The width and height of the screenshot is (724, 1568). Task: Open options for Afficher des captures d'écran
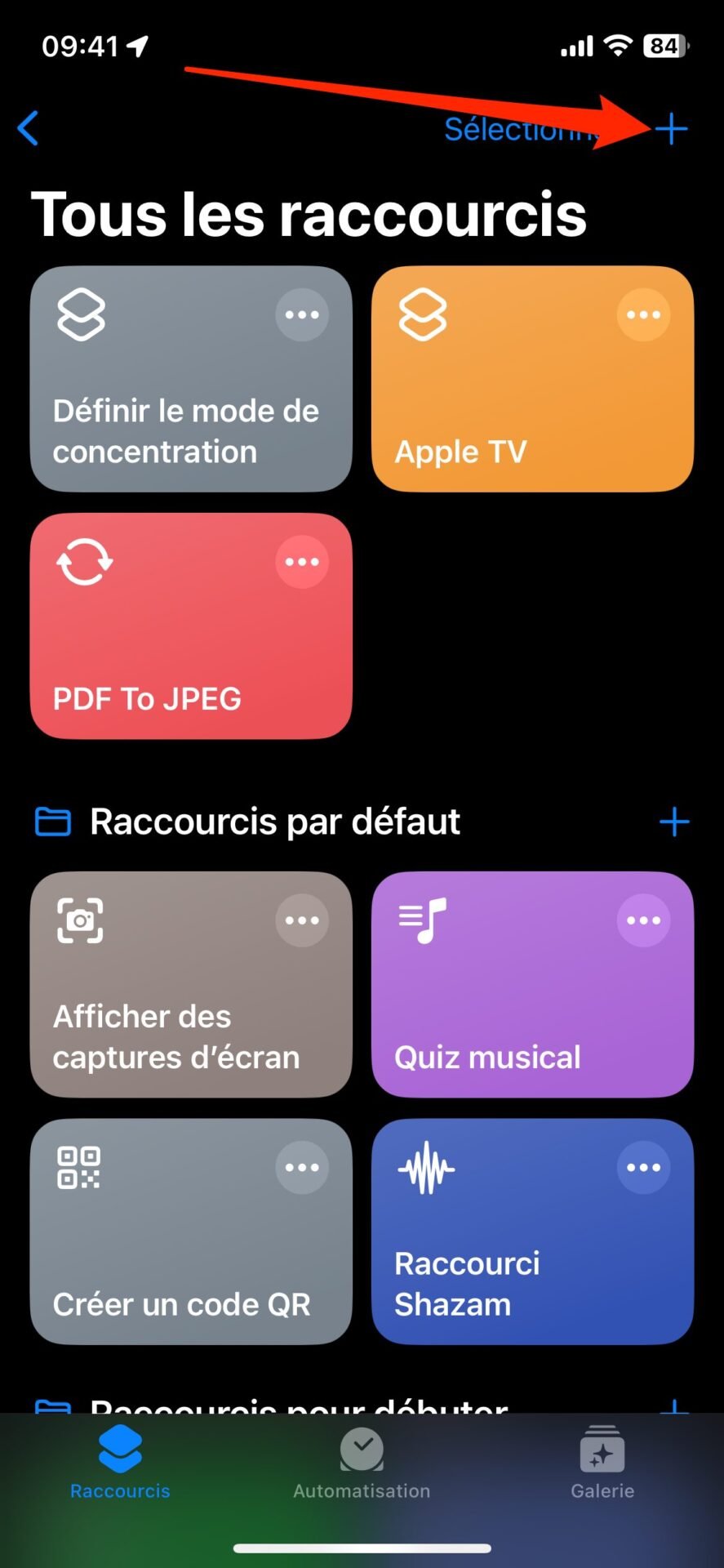click(x=302, y=920)
